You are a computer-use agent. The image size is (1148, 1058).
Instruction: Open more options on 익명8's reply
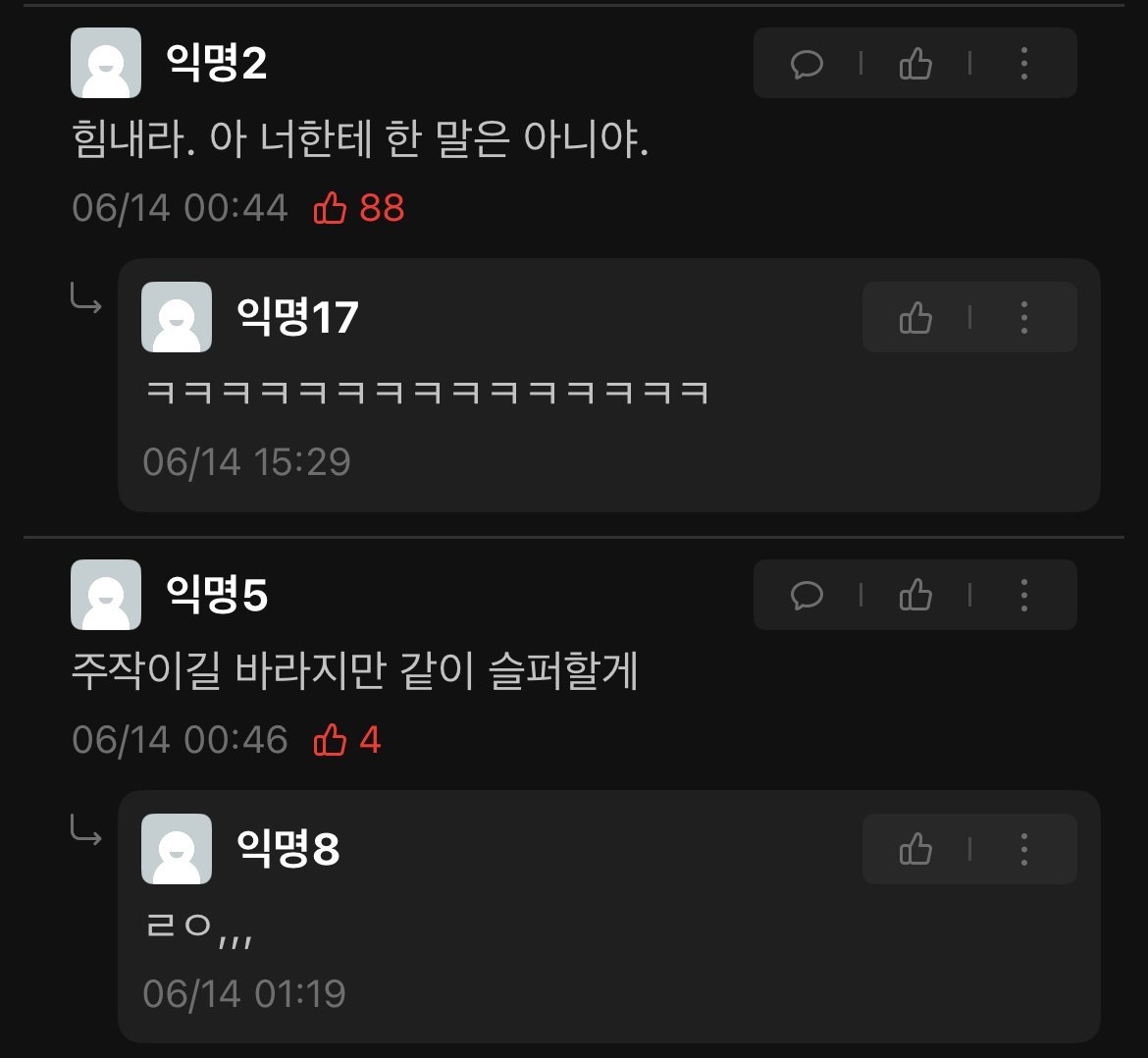(x=1023, y=850)
